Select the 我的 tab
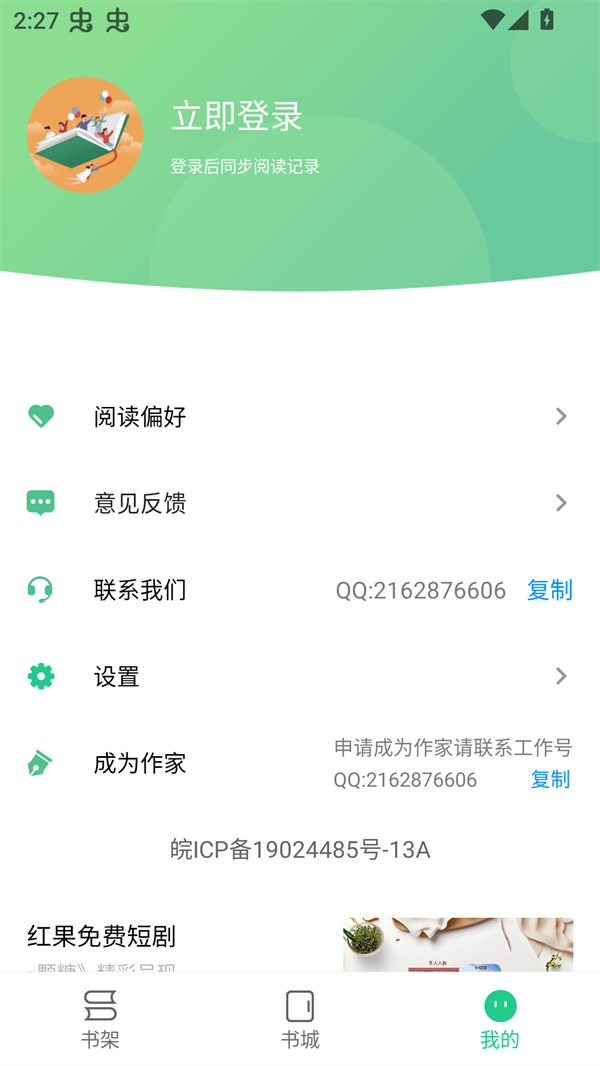Image resolution: width=600 pixels, height=1066 pixels. (500, 1019)
